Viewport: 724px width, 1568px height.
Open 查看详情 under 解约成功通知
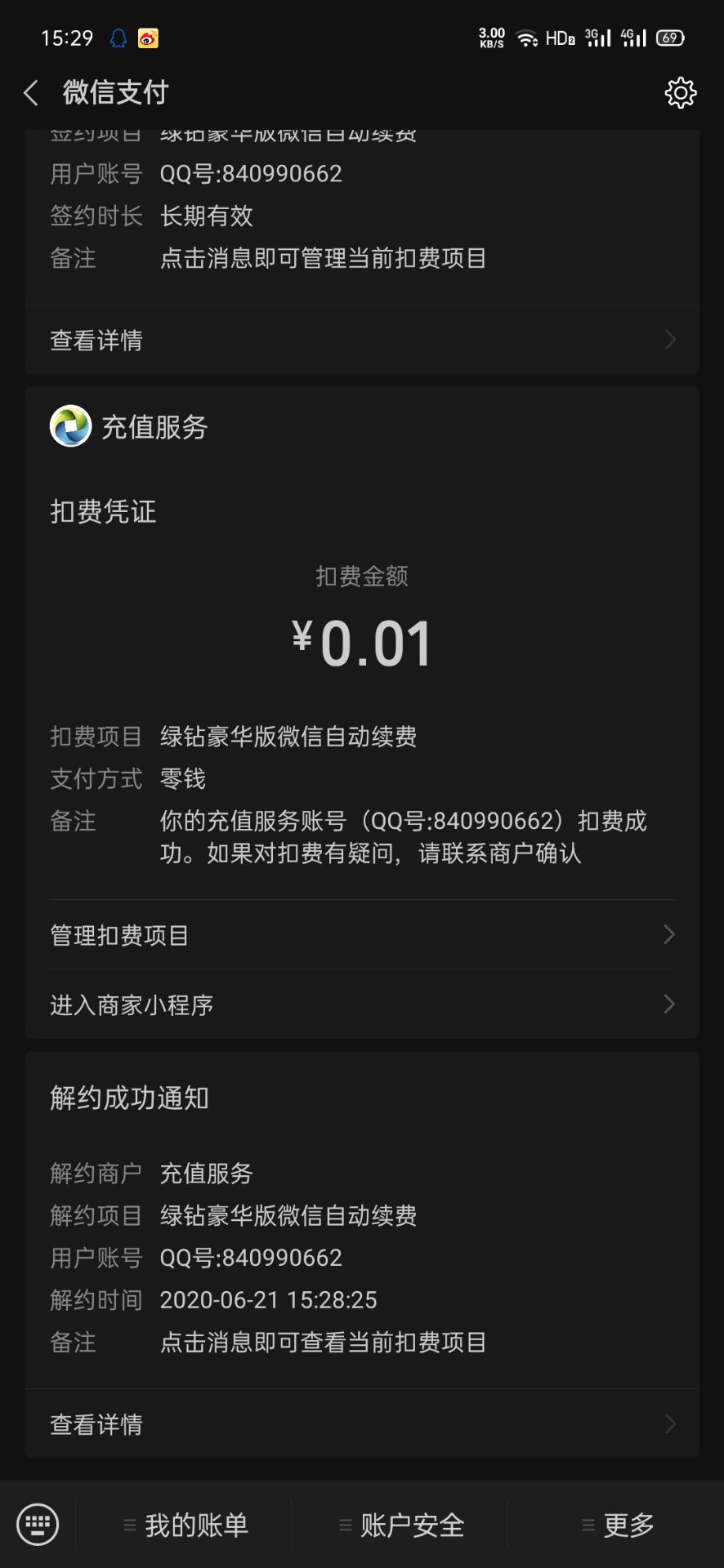pos(361,1424)
